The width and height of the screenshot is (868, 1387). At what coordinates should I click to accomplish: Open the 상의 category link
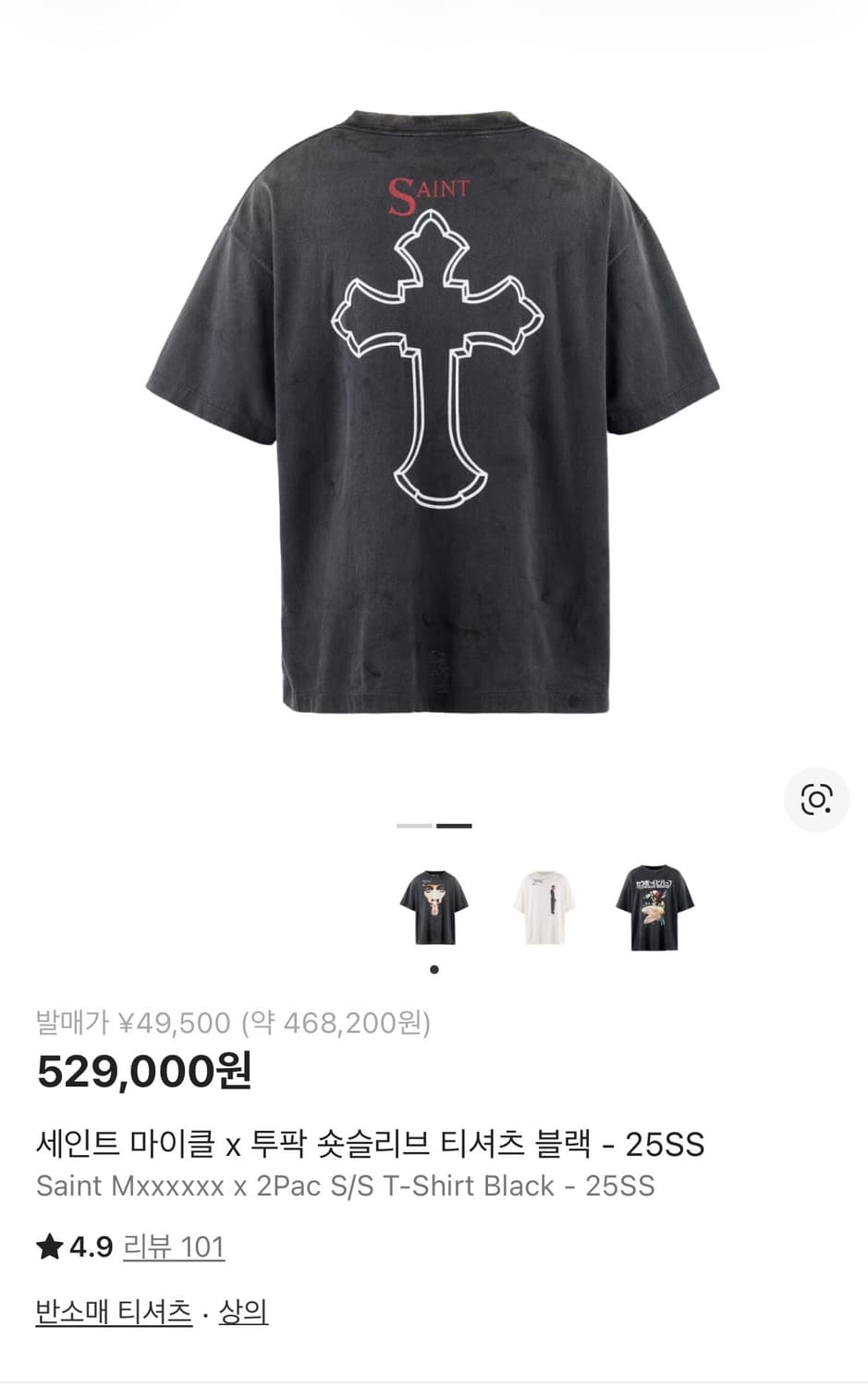243,1311
